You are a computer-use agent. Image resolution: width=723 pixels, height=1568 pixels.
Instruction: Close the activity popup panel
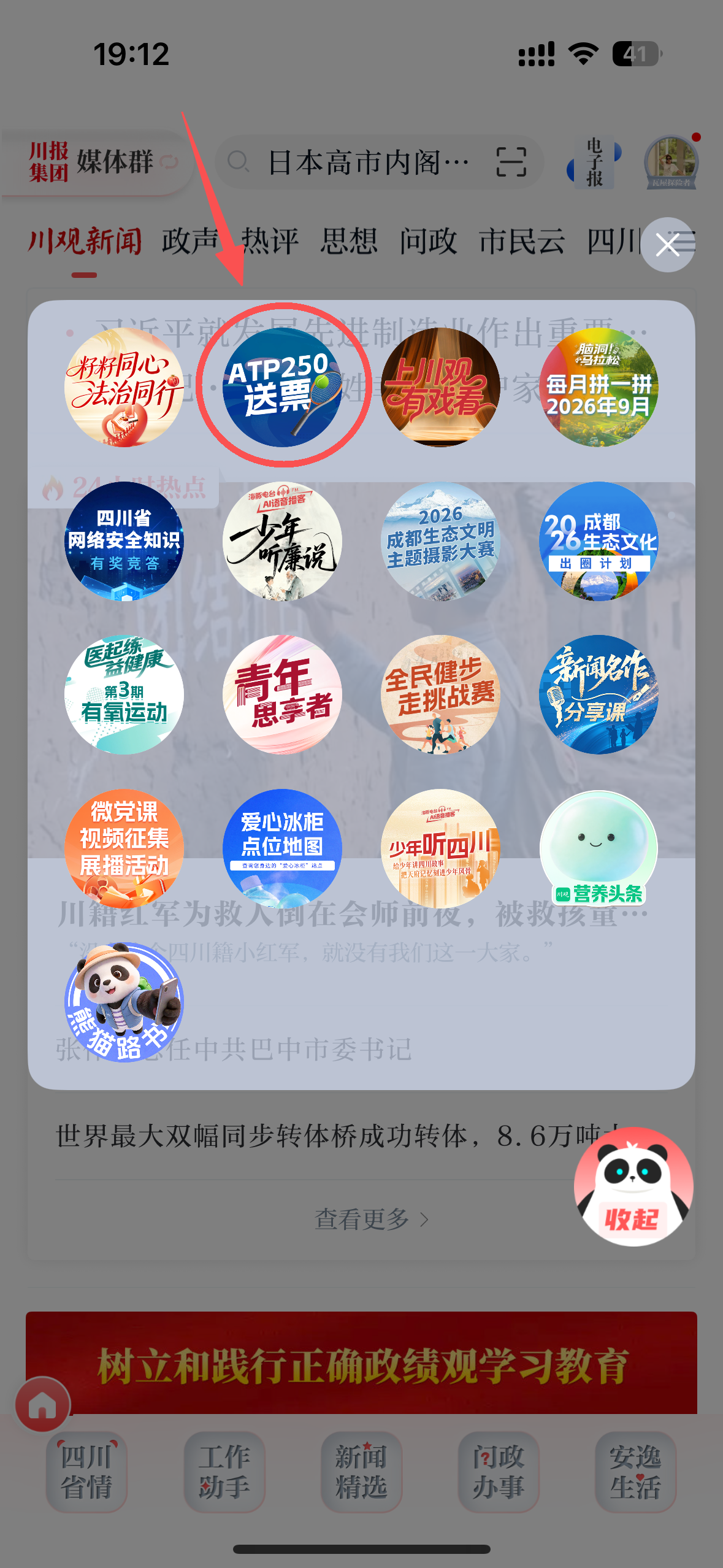[x=668, y=245]
